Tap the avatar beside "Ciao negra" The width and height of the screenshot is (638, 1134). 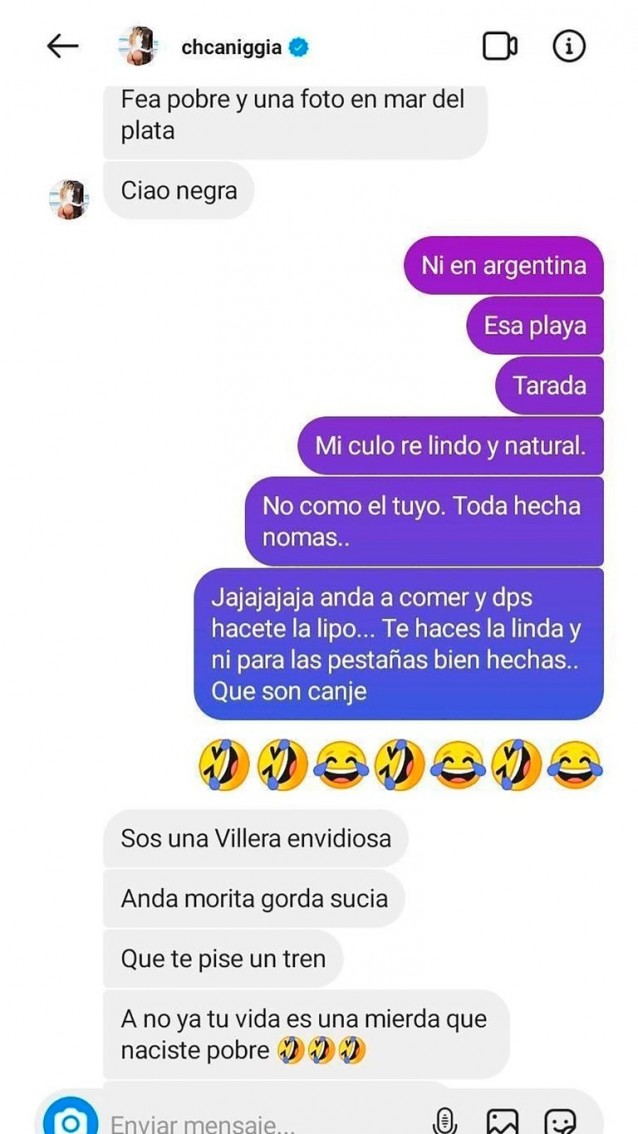69,199
